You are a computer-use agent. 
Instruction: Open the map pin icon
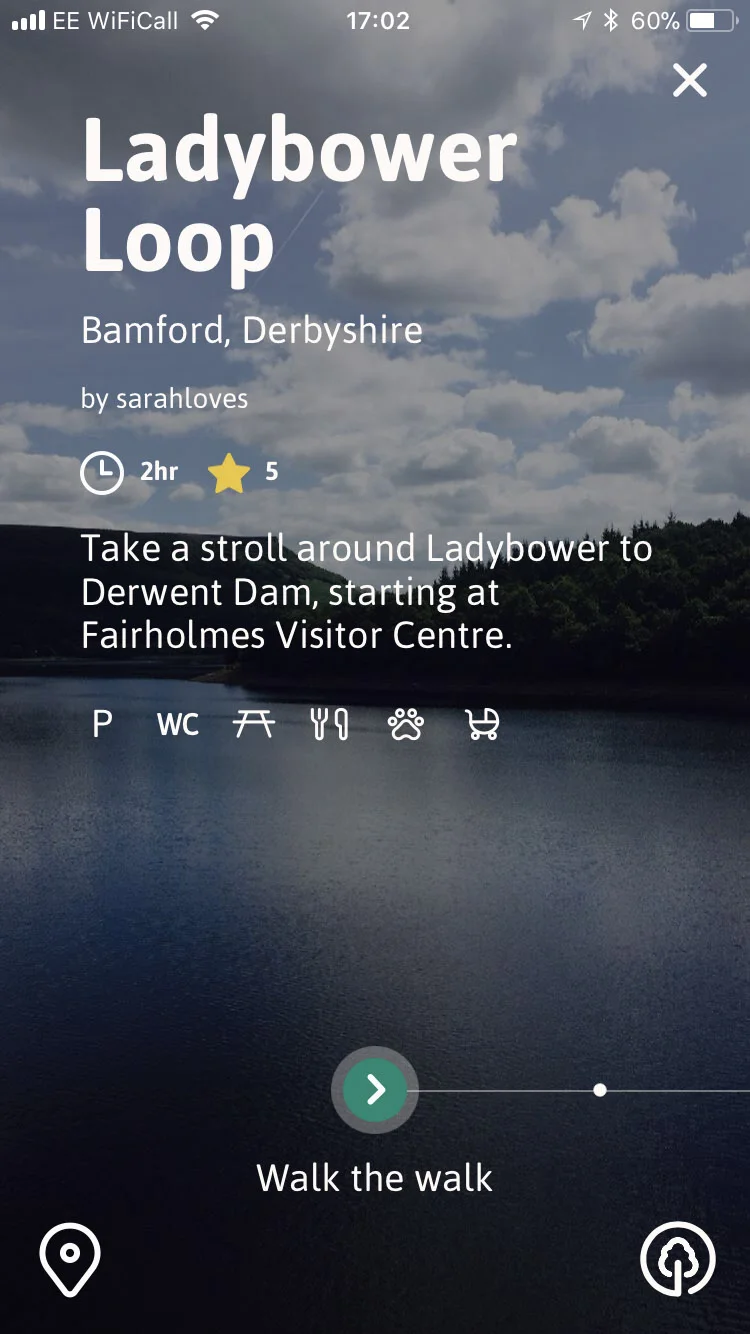(x=70, y=1259)
